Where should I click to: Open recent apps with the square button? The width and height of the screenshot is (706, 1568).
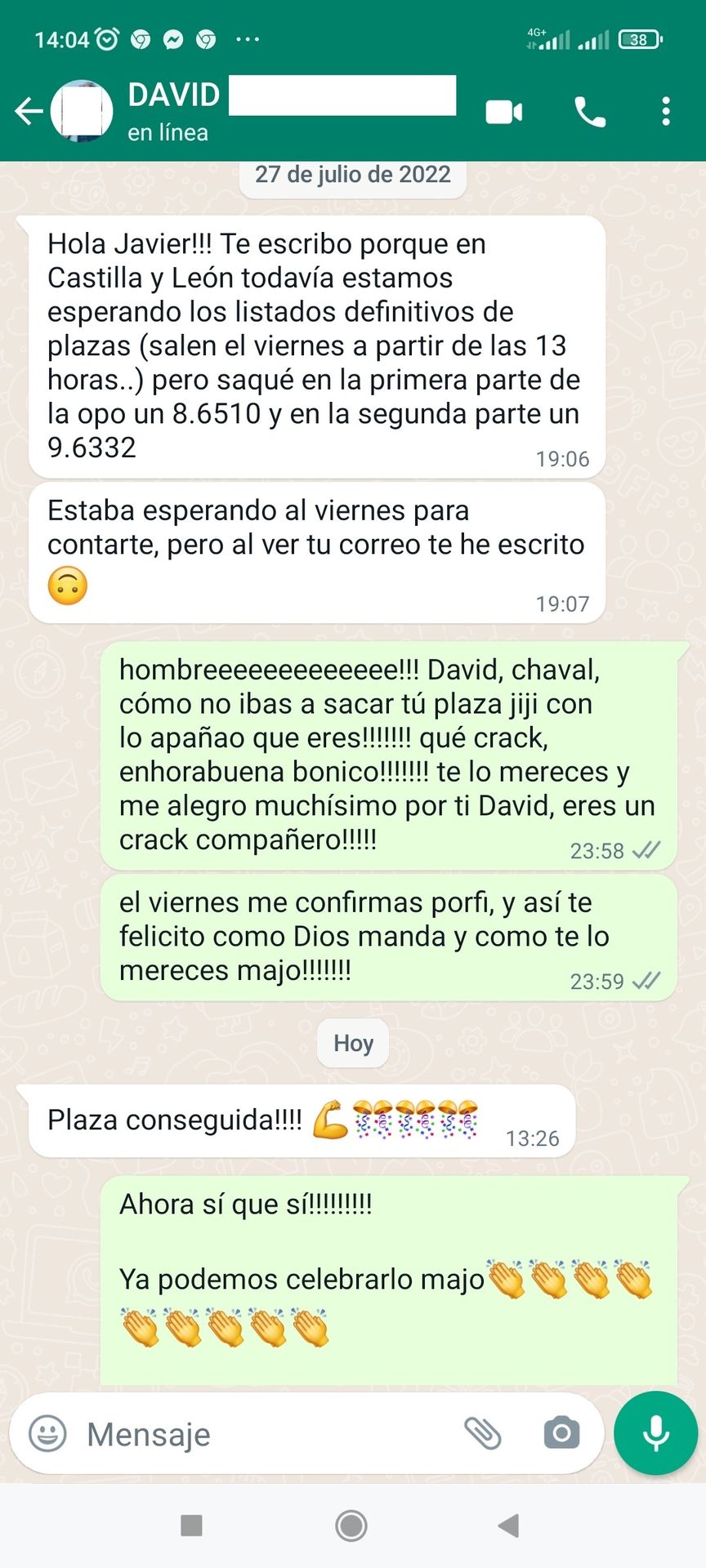(191, 1525)
